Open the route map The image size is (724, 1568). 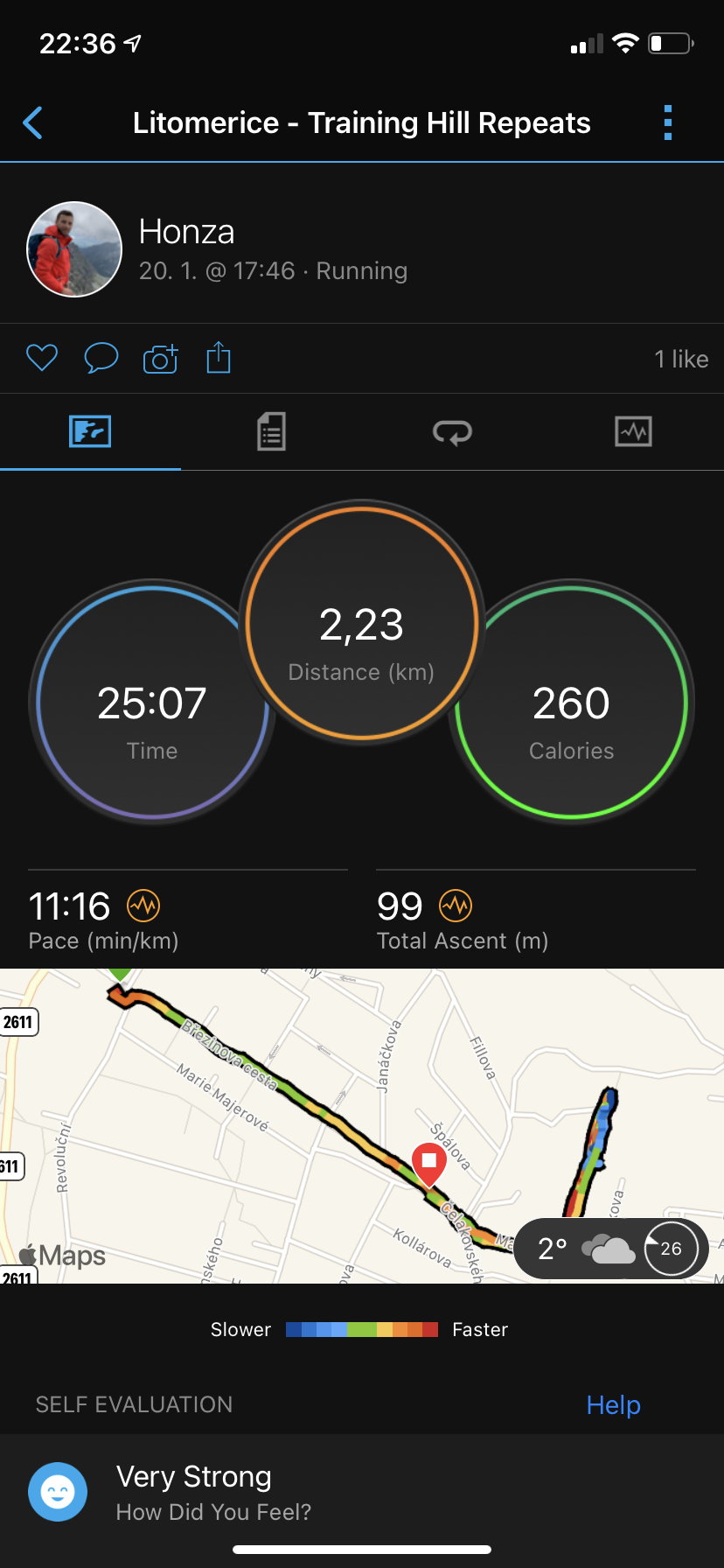click(362, 1126)
